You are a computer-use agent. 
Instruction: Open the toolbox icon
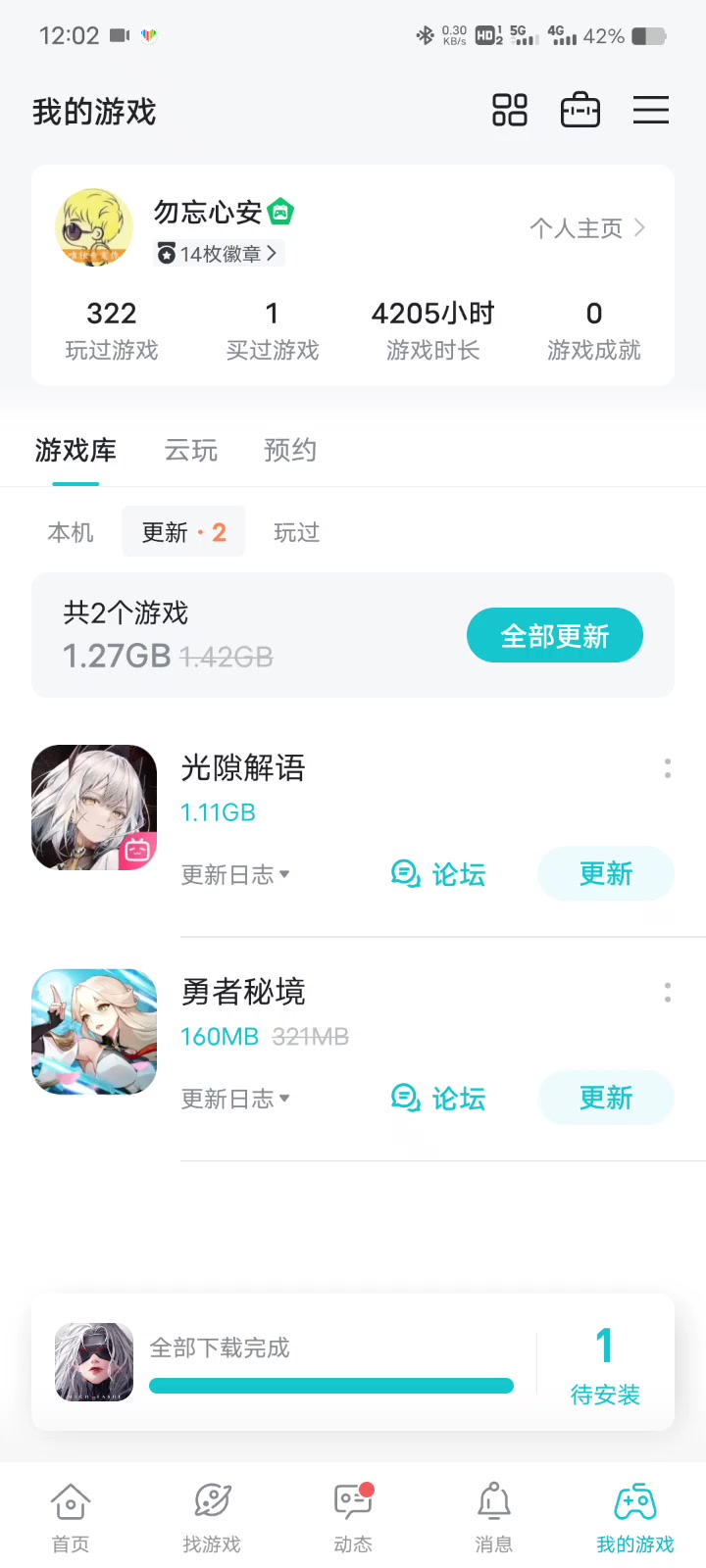pyautogui.click(x=580, y=111)
